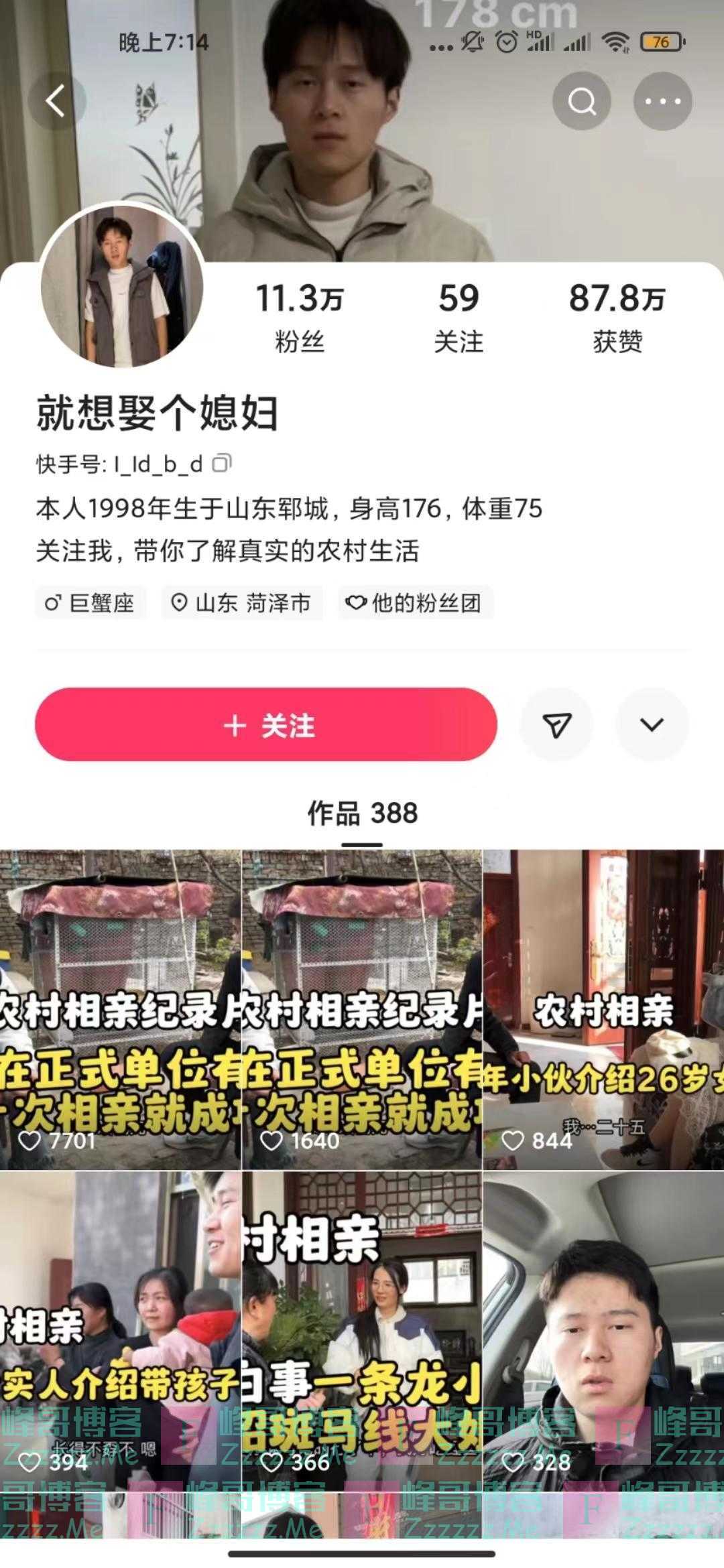Open the 11.3万 粉丝 followers list
The height and width of the screenshot is (1568, 724).
[299, 316]
